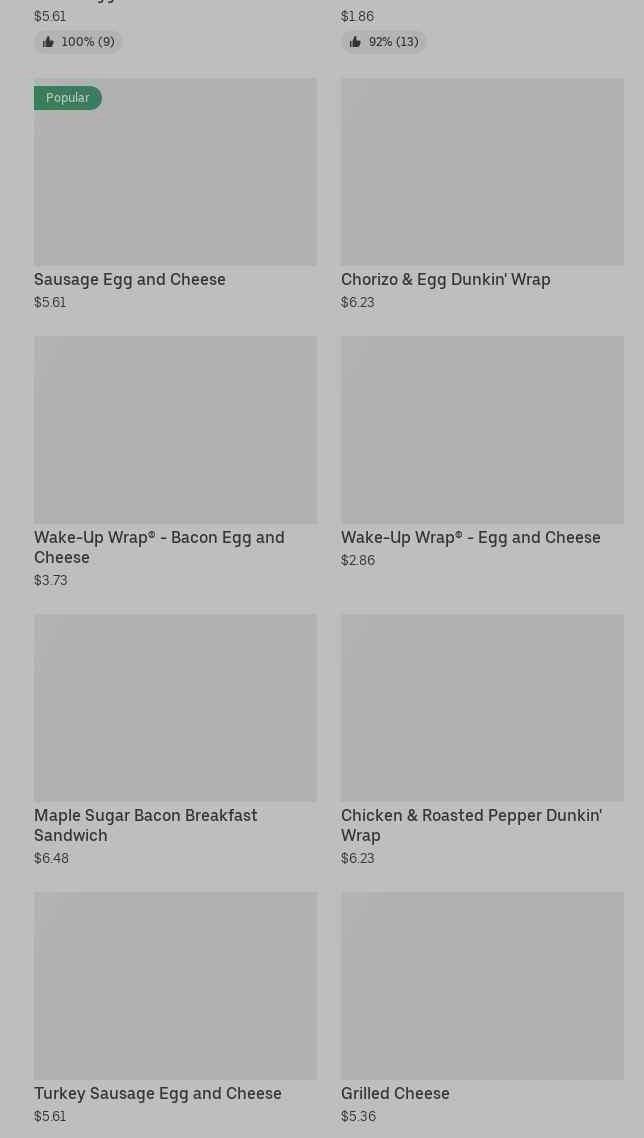The width and height of the screenshot is (644, 1138).
Task: Open Chicken & Roasted Pepper Dunkin' Wrap
Action: pos(482,740)
